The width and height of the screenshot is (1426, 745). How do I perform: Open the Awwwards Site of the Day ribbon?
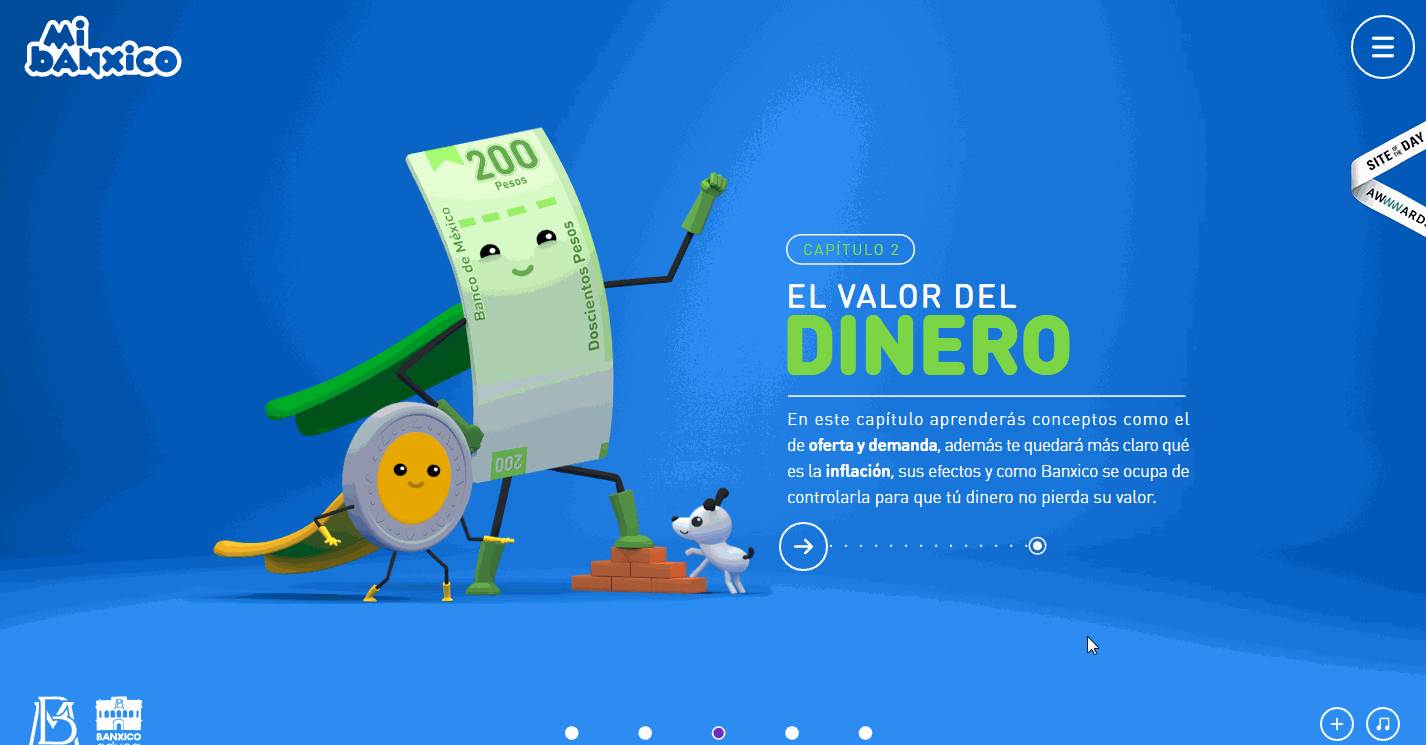(x=1394, y=181)
